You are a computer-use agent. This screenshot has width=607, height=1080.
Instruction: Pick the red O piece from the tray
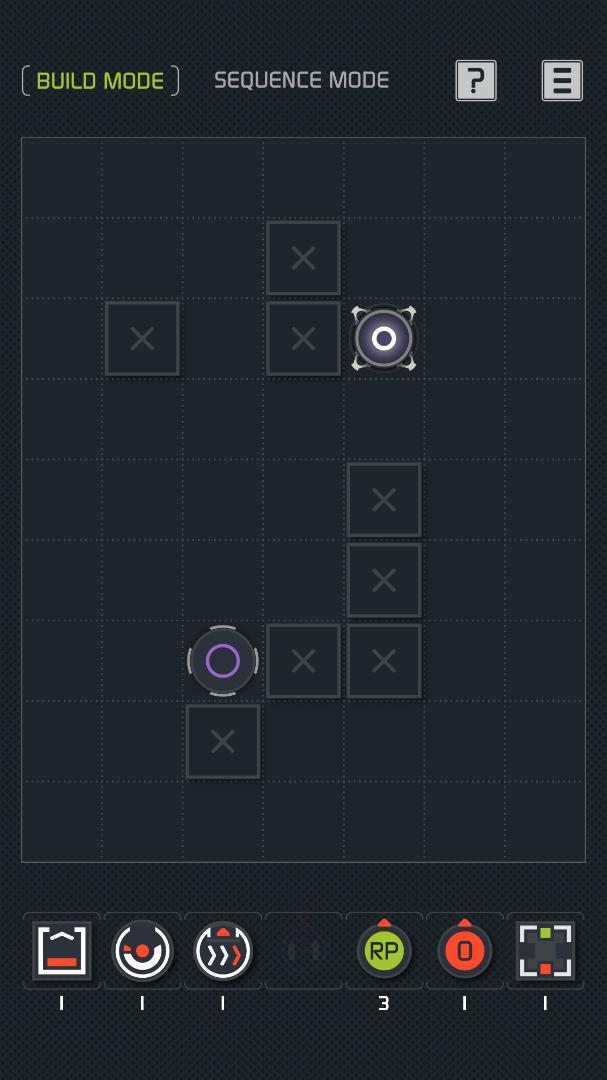coord(464,950)
